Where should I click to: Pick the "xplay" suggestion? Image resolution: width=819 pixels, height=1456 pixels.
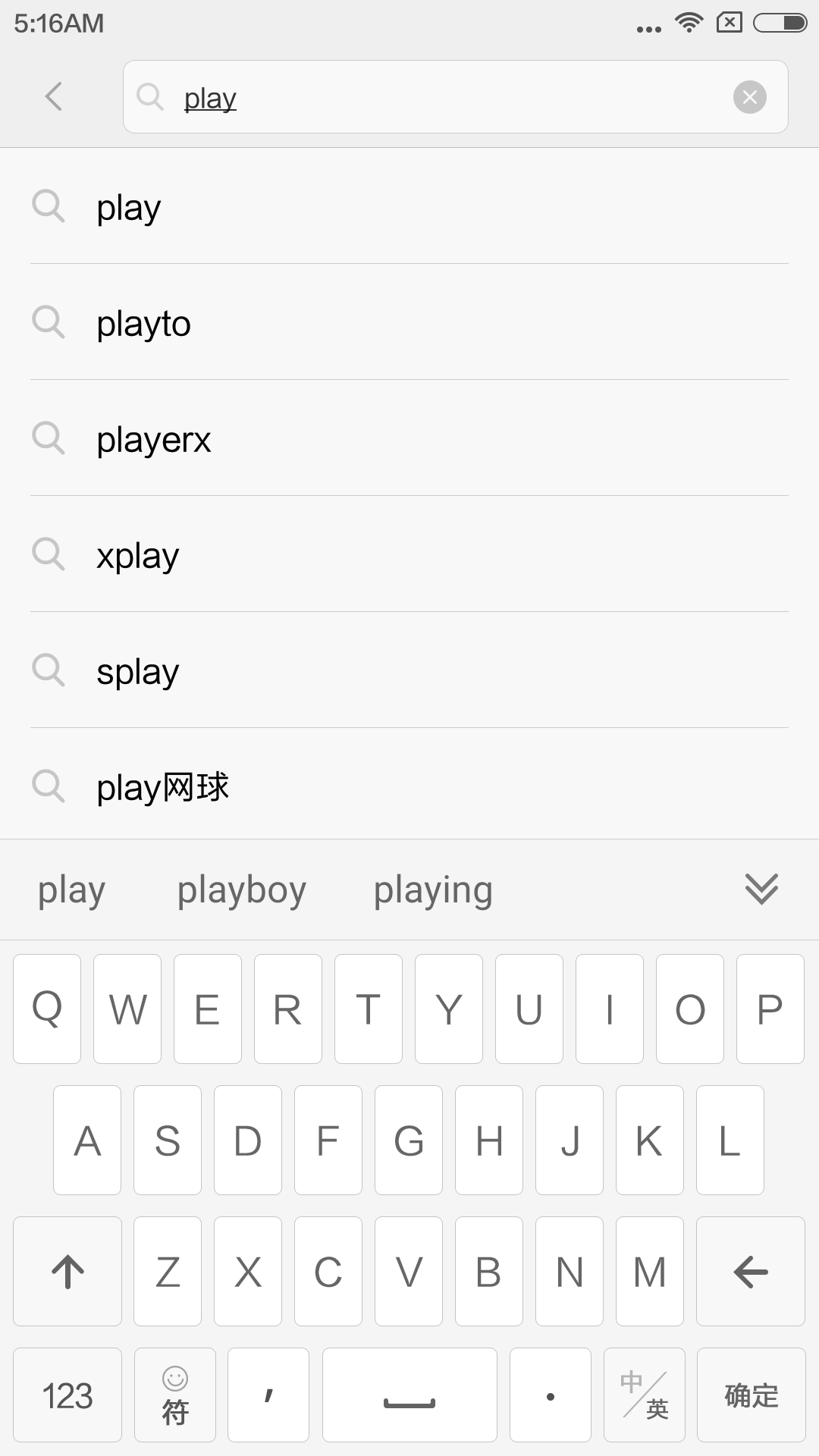[x=409, y=555]
